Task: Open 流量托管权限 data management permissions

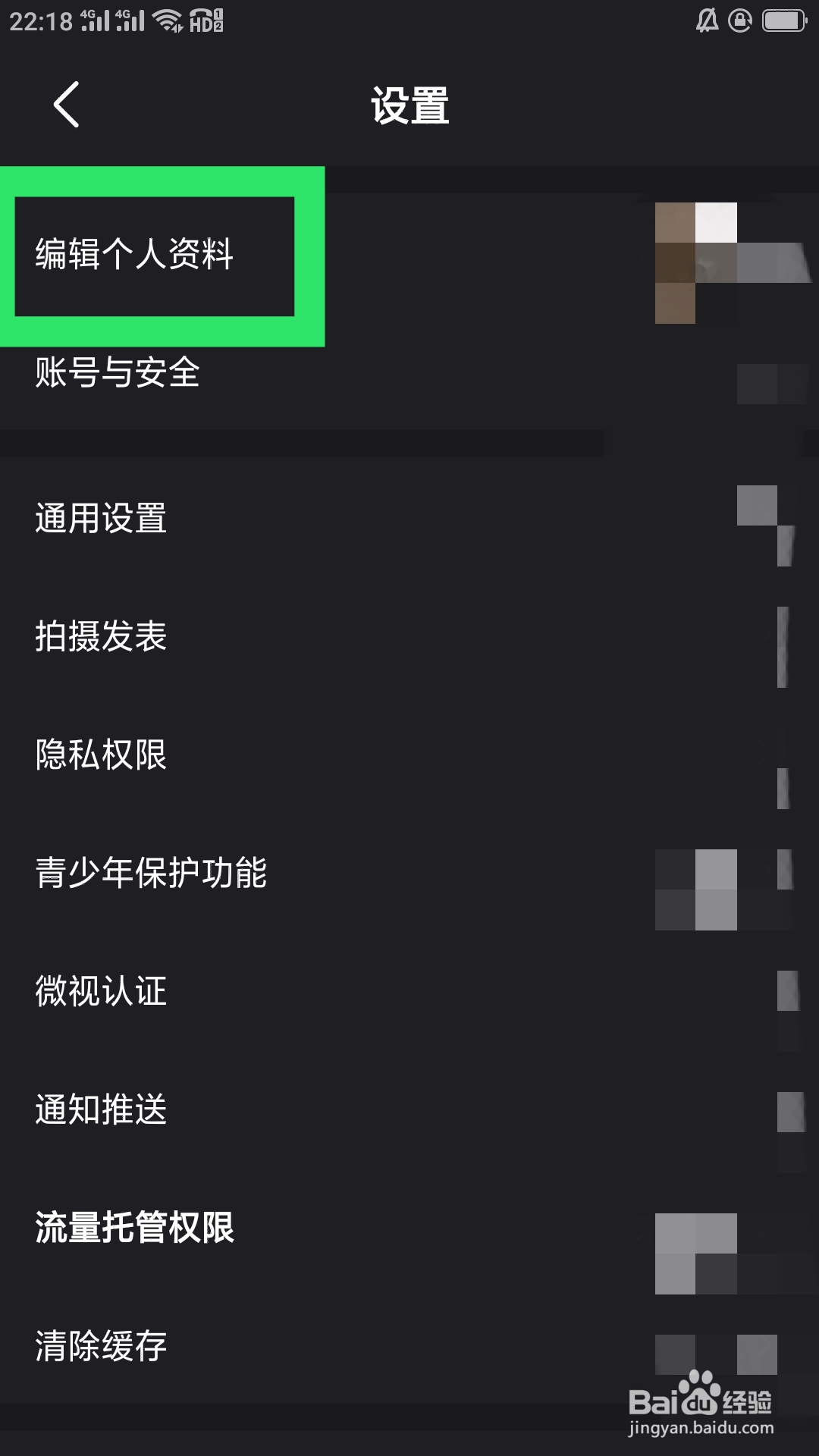Action: pyautogui.click(x=133, y=1228)
